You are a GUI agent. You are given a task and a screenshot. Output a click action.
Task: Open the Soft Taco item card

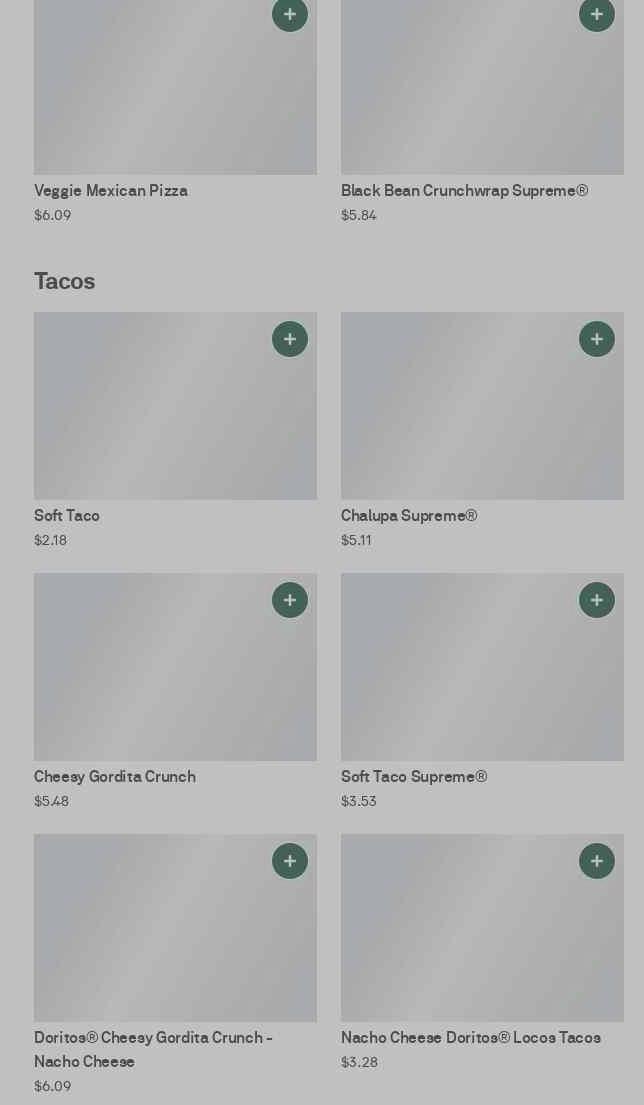point(150,420)
